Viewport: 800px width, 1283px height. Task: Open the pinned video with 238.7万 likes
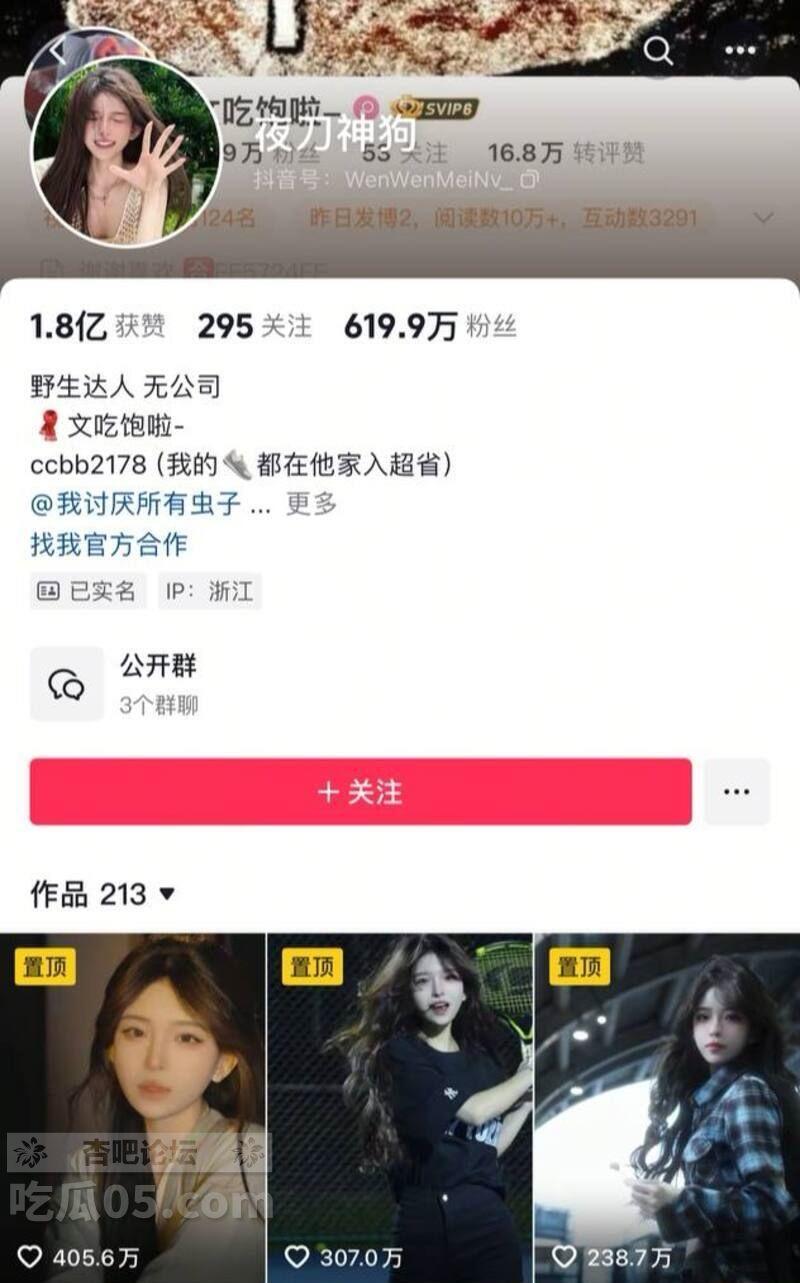[667, 1100]
